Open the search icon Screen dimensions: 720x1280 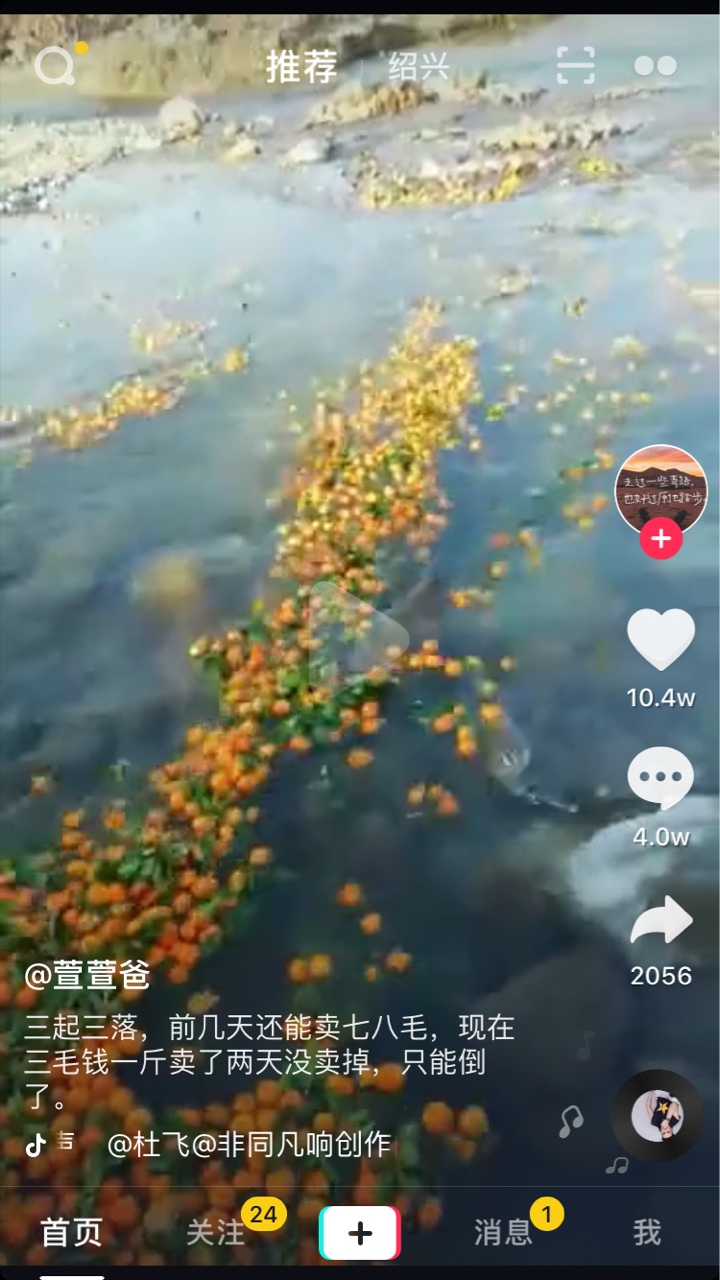click(55, 67)
